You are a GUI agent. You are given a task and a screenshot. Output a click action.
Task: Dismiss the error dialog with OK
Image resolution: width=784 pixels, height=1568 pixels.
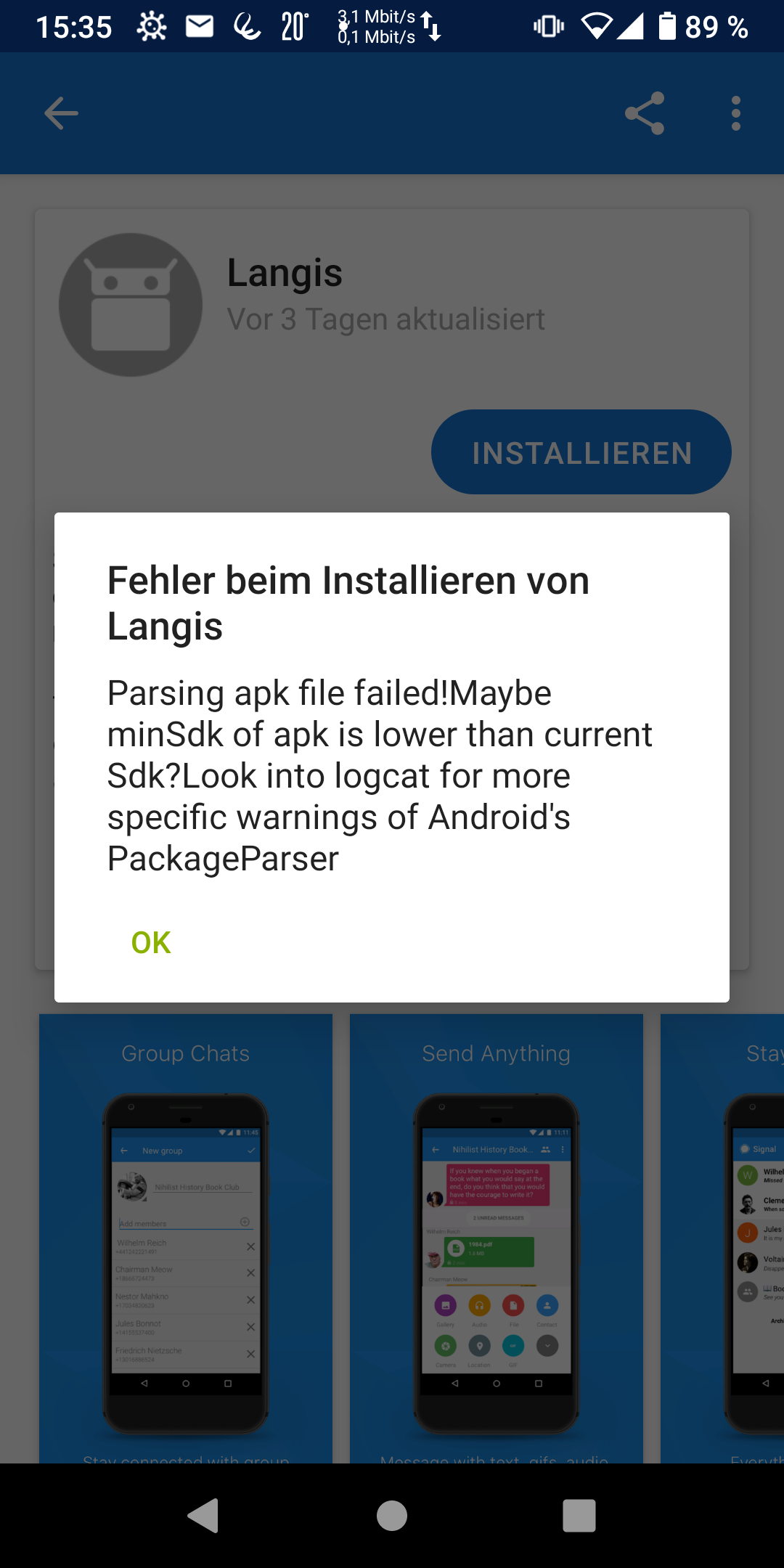[151, 942]
